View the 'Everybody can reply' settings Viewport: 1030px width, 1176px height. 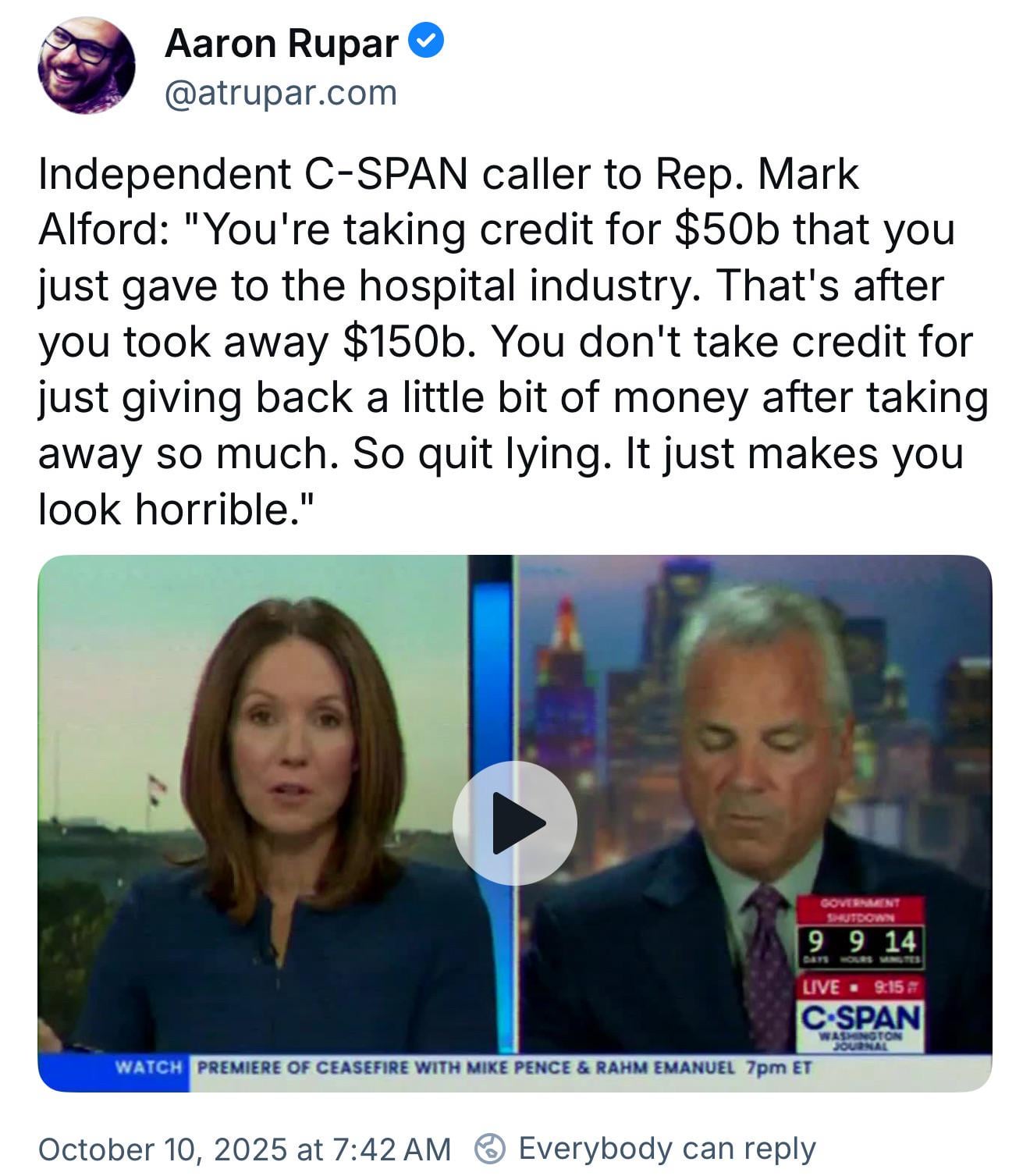[646, 1149]
